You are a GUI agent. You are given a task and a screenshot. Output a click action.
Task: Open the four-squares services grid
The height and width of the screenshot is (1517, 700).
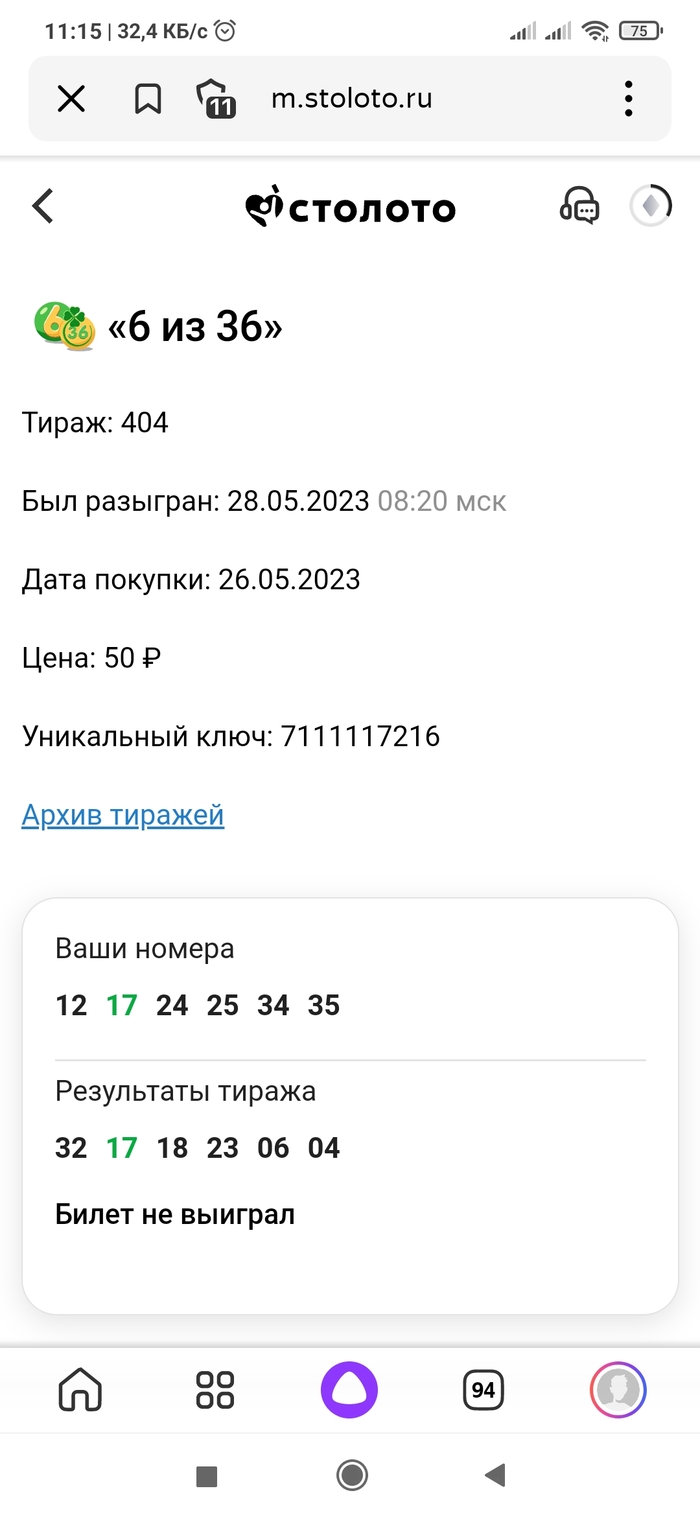pos(215,1389)
